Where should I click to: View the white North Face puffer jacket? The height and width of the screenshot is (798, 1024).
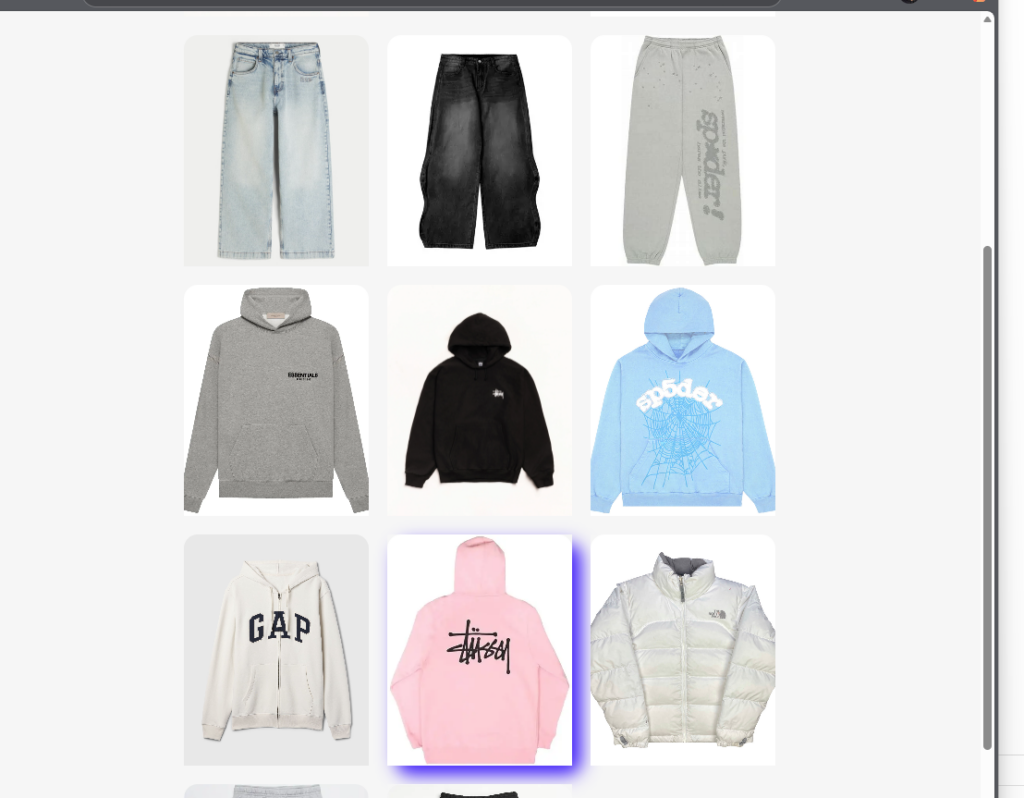coord(682,649)
